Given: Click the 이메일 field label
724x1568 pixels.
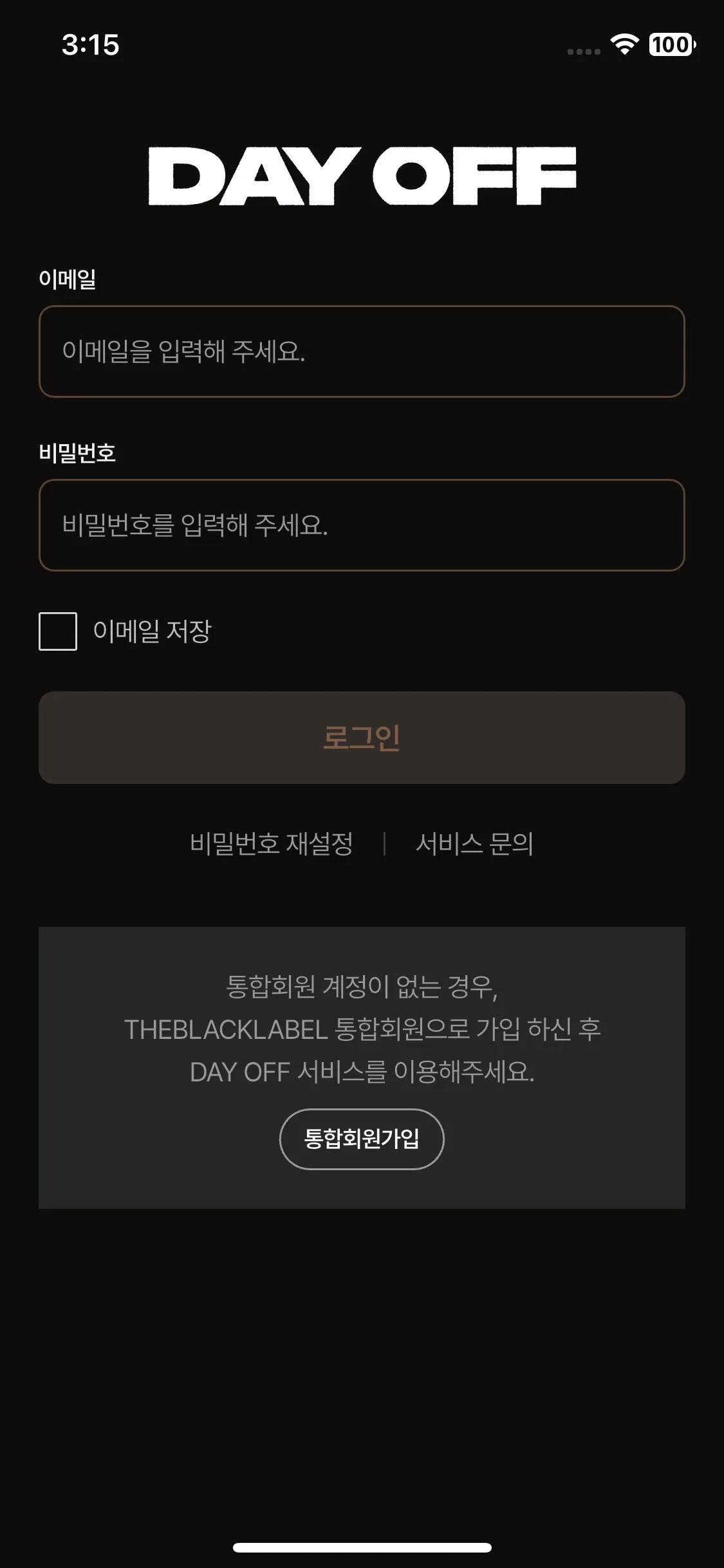Looking at the screenshot, I should (x=68, y=279).
